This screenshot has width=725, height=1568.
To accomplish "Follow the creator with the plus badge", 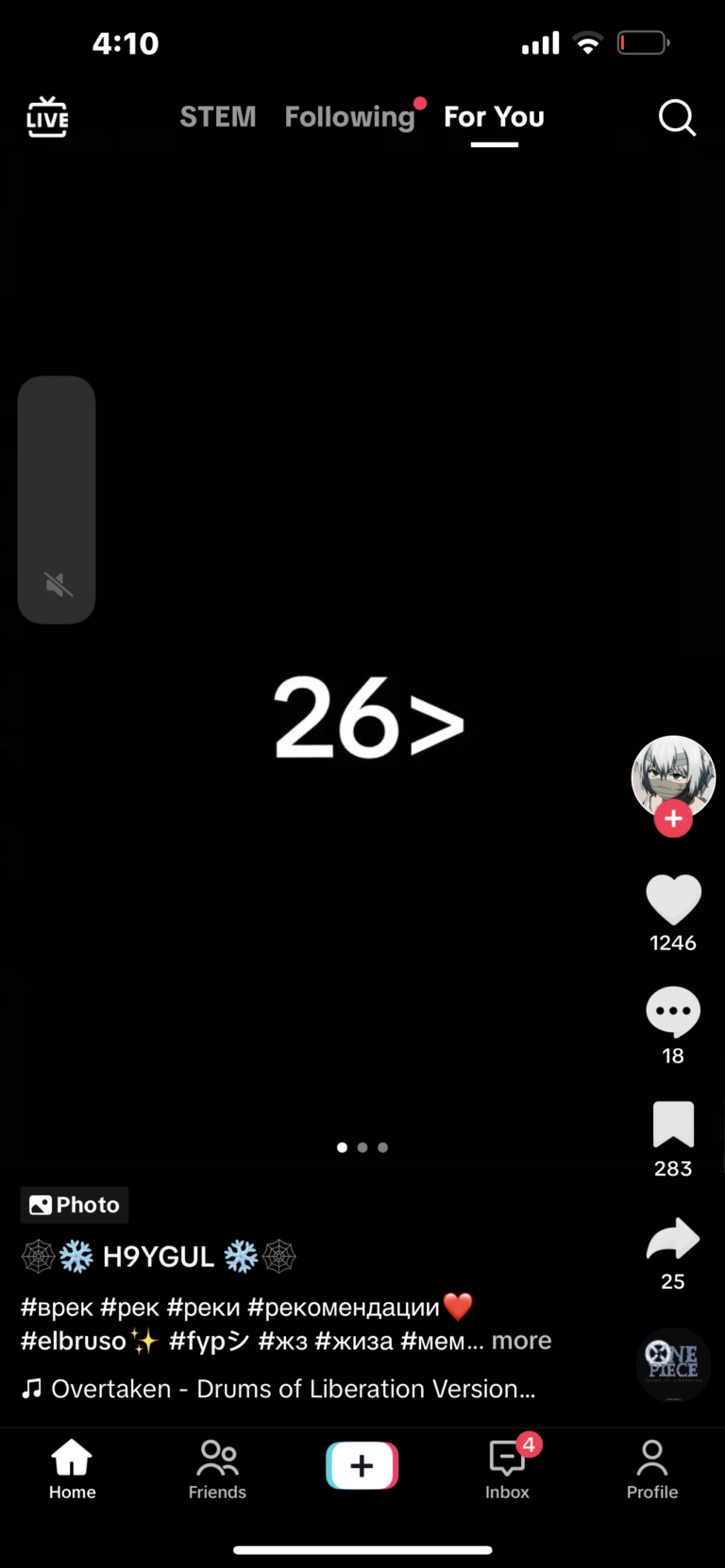I will (x=673, y=818).
